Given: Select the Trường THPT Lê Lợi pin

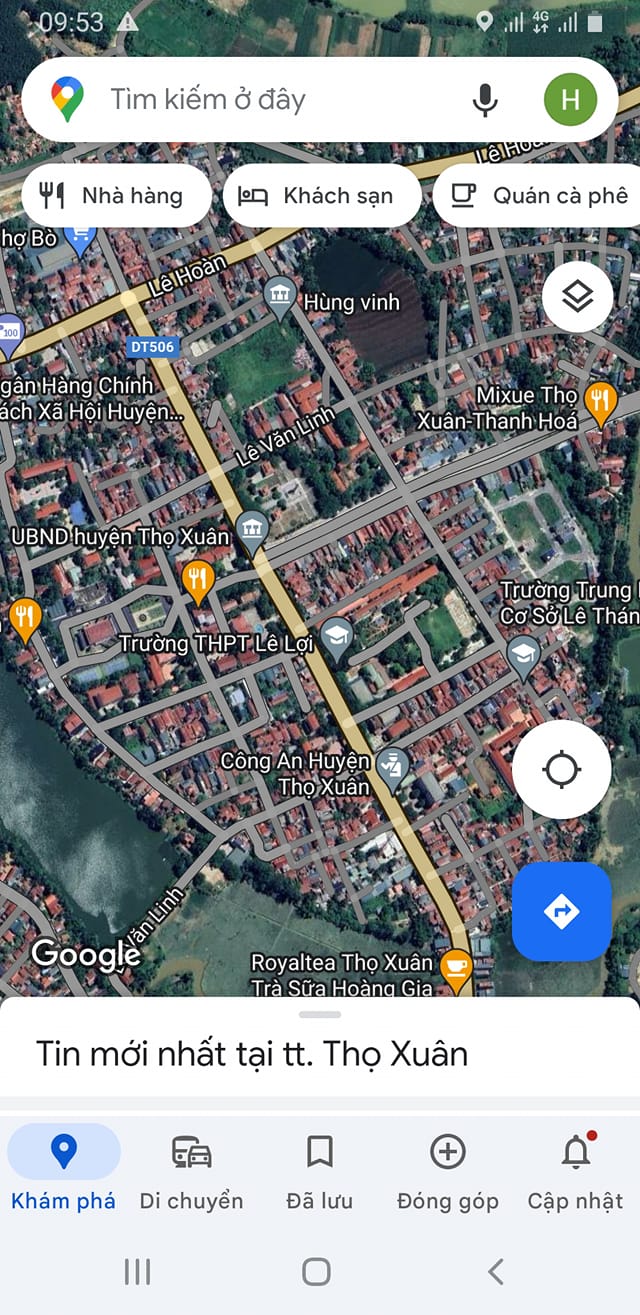Looking at the screenshot, I should pyautogui.click(x=337, y=637).
